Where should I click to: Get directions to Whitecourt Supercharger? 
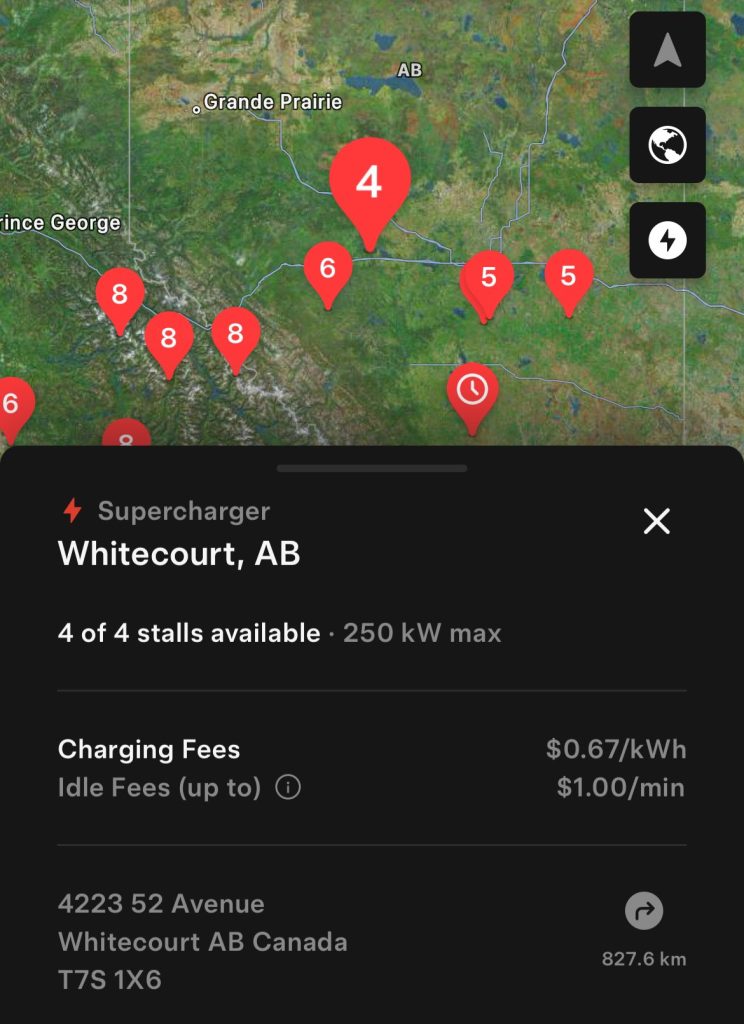tap(644, 911)
